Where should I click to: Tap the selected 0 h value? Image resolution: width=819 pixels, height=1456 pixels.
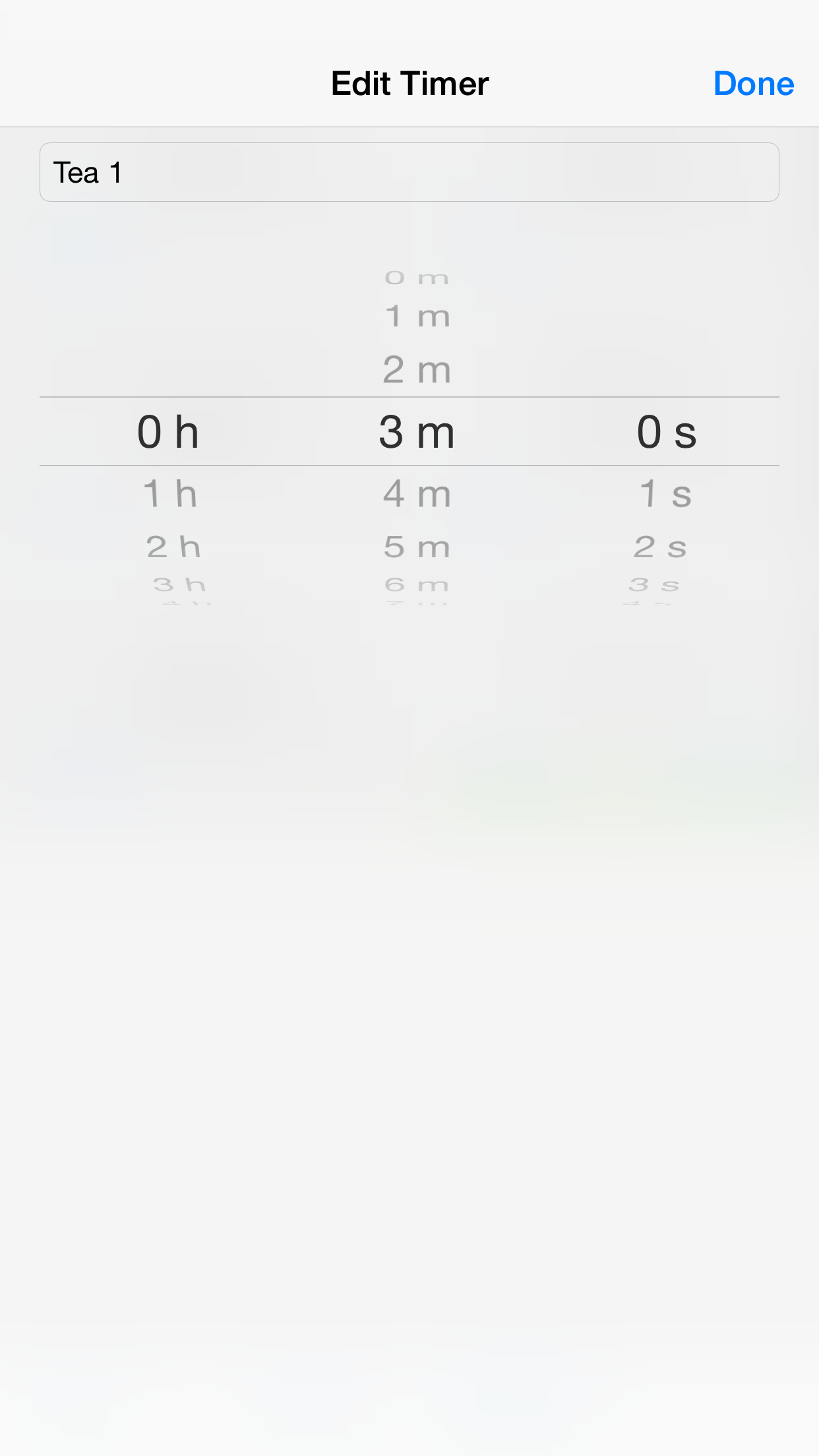click(x=168, y=433)
